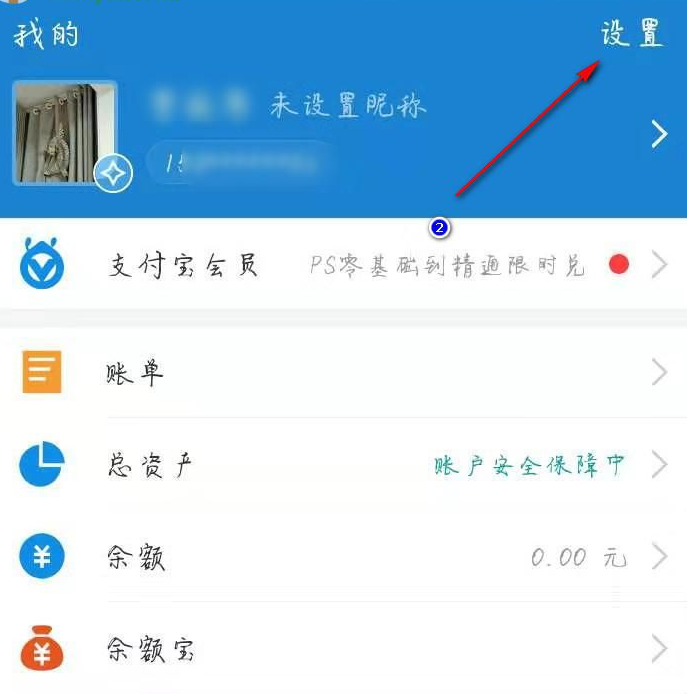Open the 支付宝会员 row
Screen dimensions: 687x694
point(343,265)
